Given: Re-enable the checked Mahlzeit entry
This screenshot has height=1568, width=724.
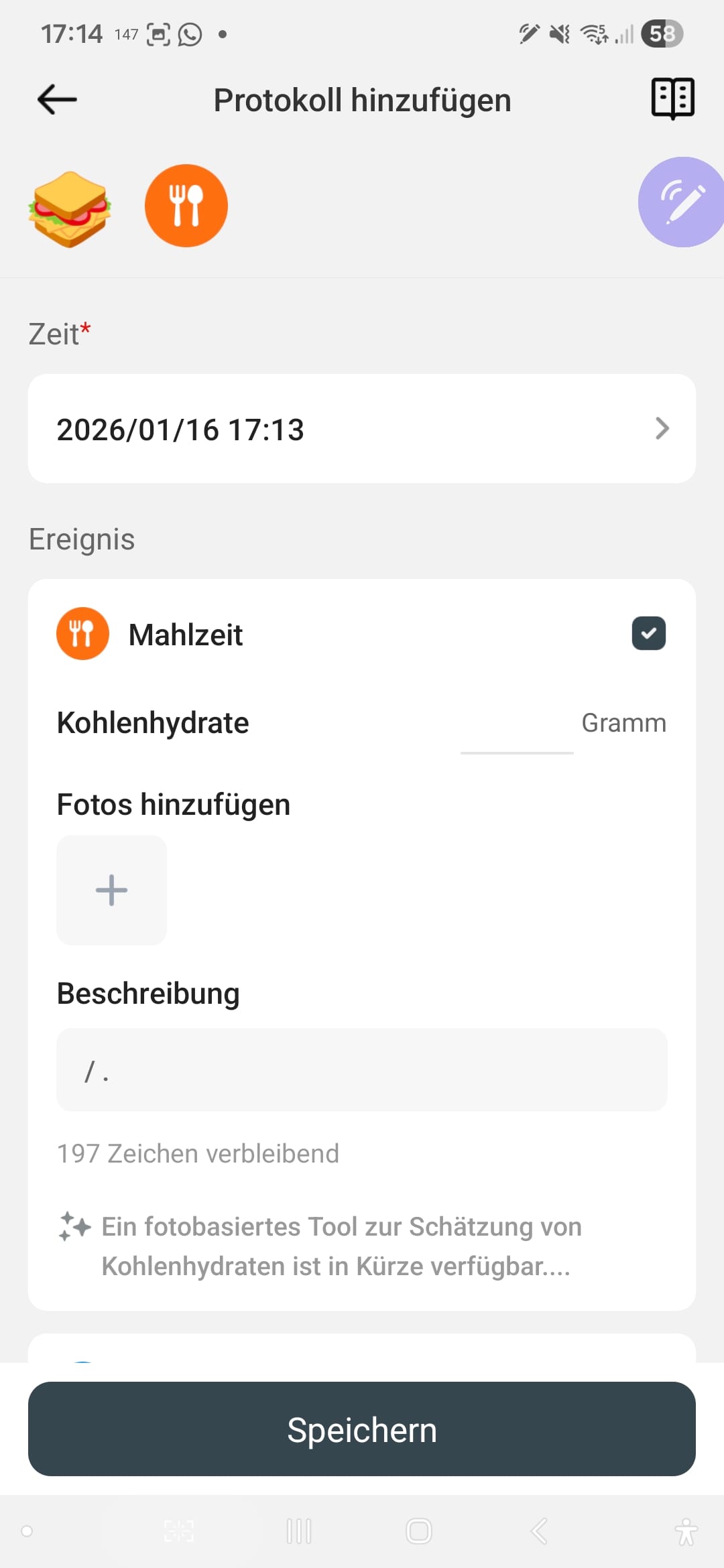Looking at the screenshot, I should click(x=648, y=633).
